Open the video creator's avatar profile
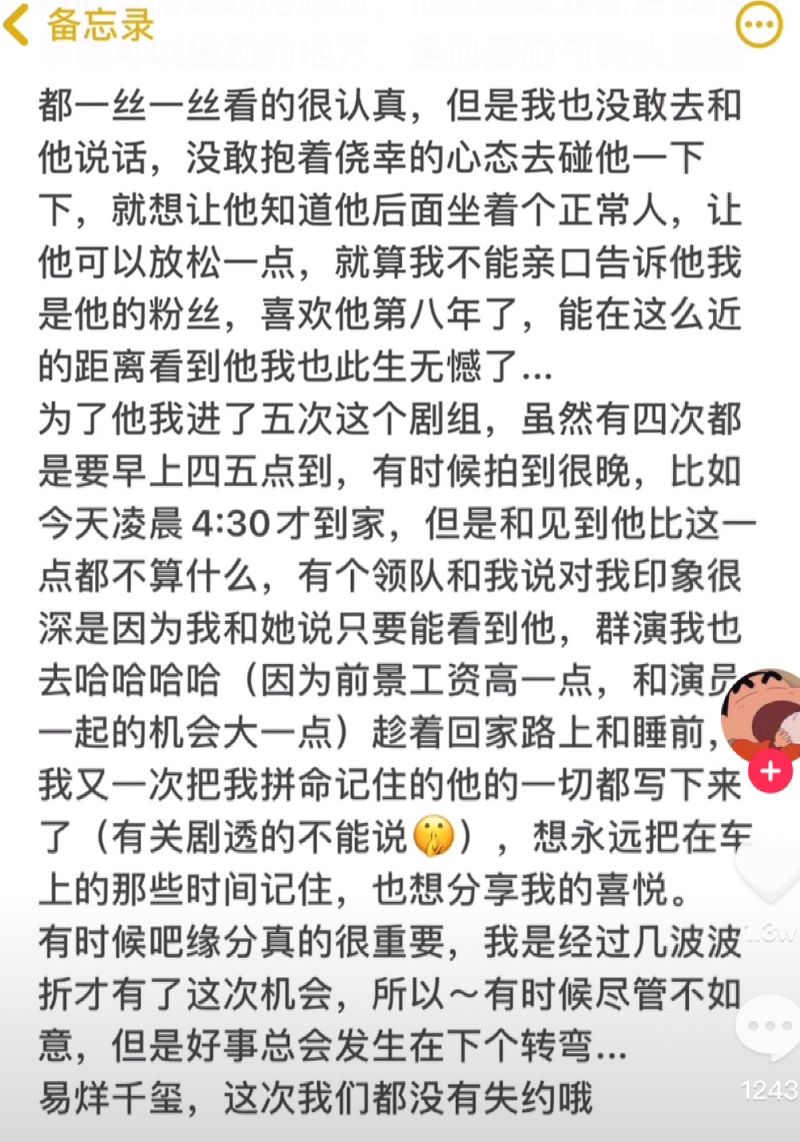 pos(768,712)
